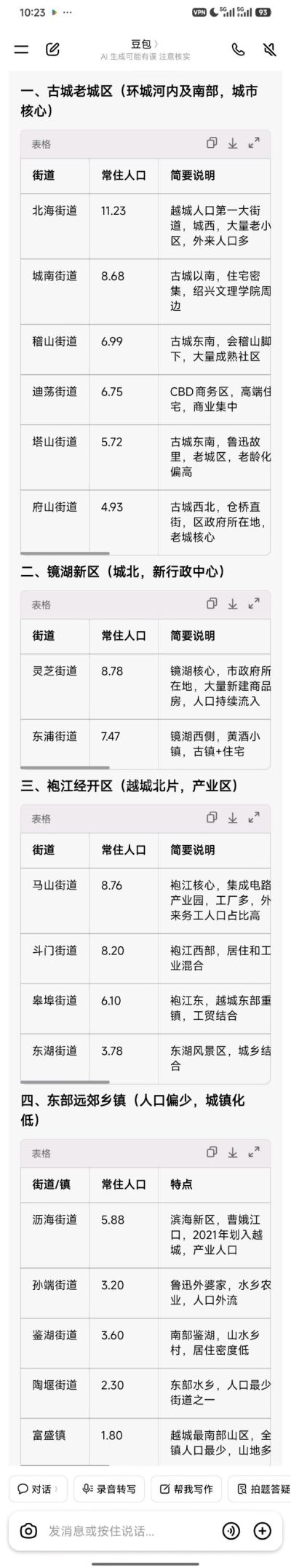Open the camera from input bar
Image resolution: width=291 pixels, height=1568 pixels.
[28, 1531]
